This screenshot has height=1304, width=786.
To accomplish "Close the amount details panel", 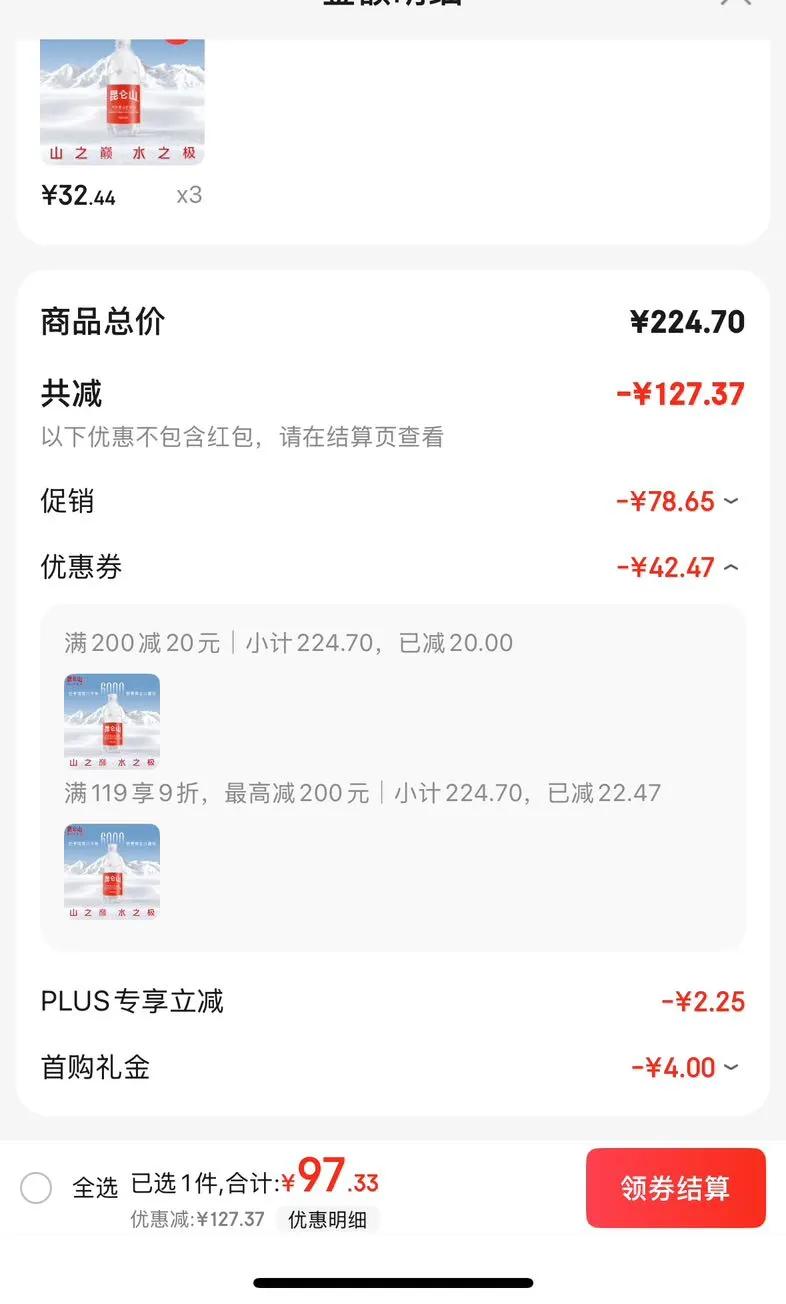I will pos(735,3).
